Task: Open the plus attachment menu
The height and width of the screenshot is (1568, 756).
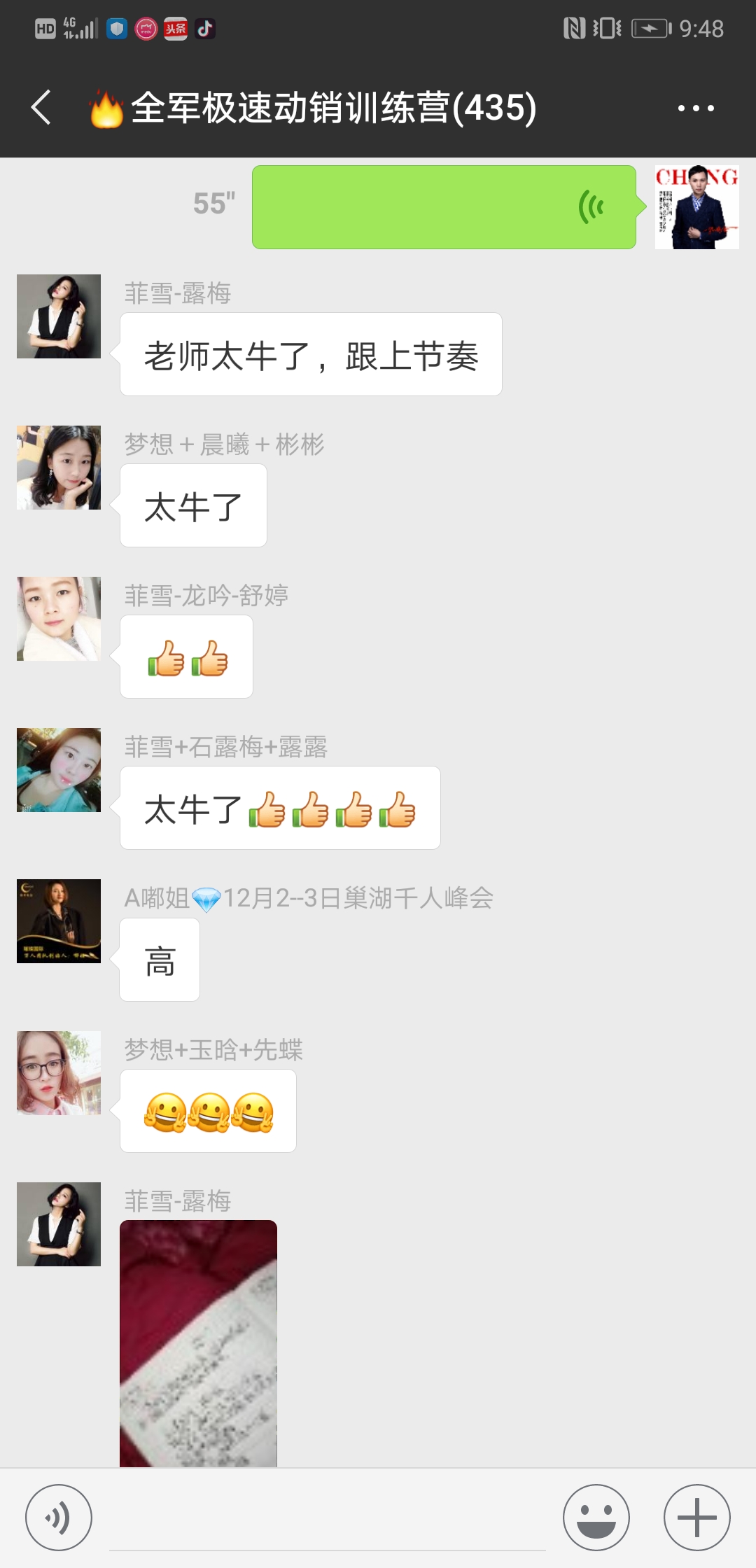Action: [x=696, y=1518]
